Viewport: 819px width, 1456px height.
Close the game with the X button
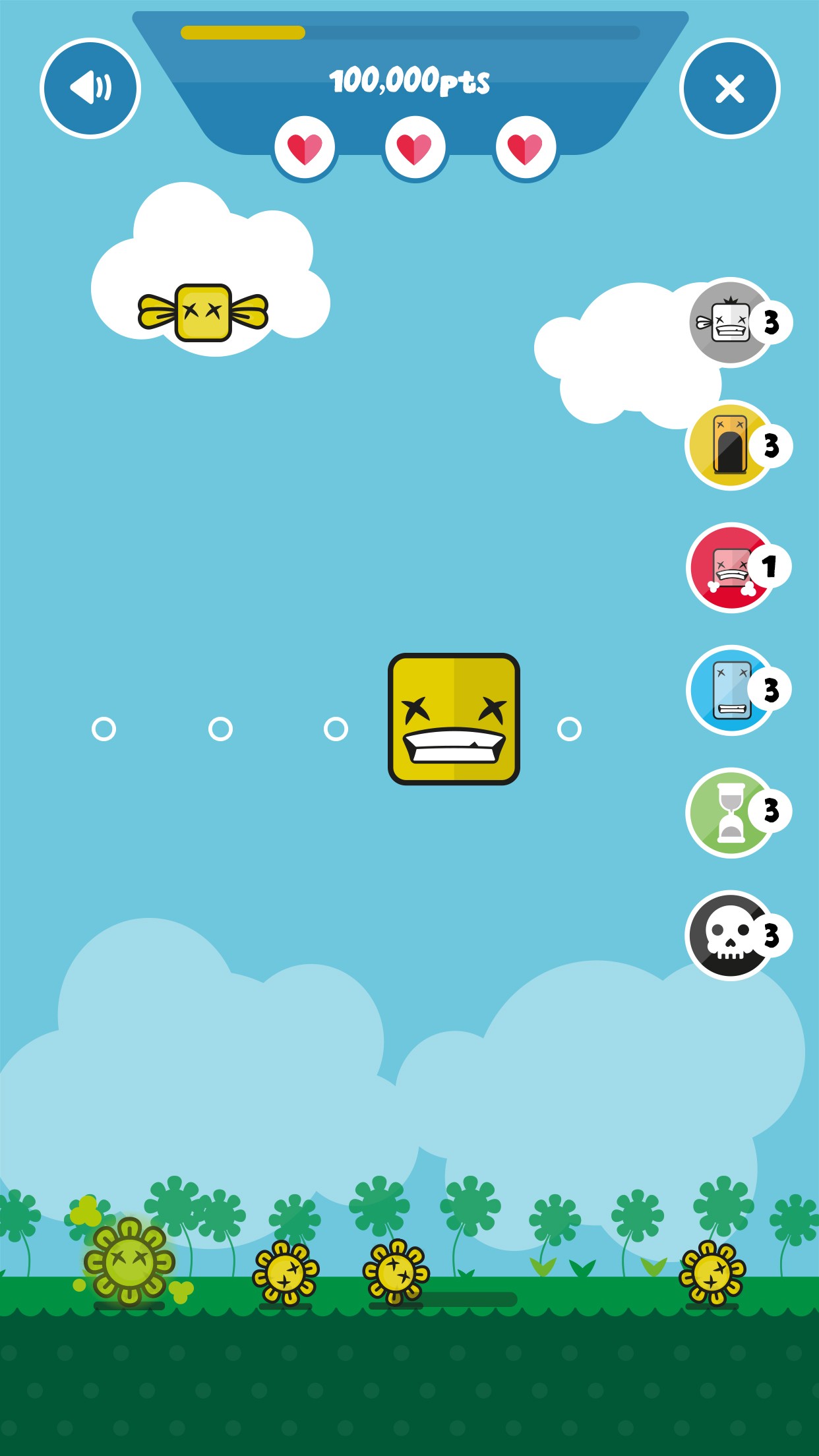[x=729, y=88]
